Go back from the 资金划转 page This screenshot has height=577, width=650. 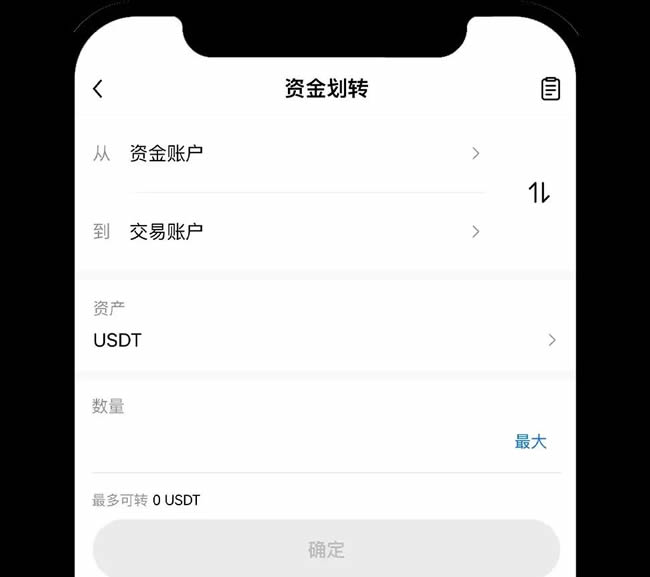(x=98, y=89)
